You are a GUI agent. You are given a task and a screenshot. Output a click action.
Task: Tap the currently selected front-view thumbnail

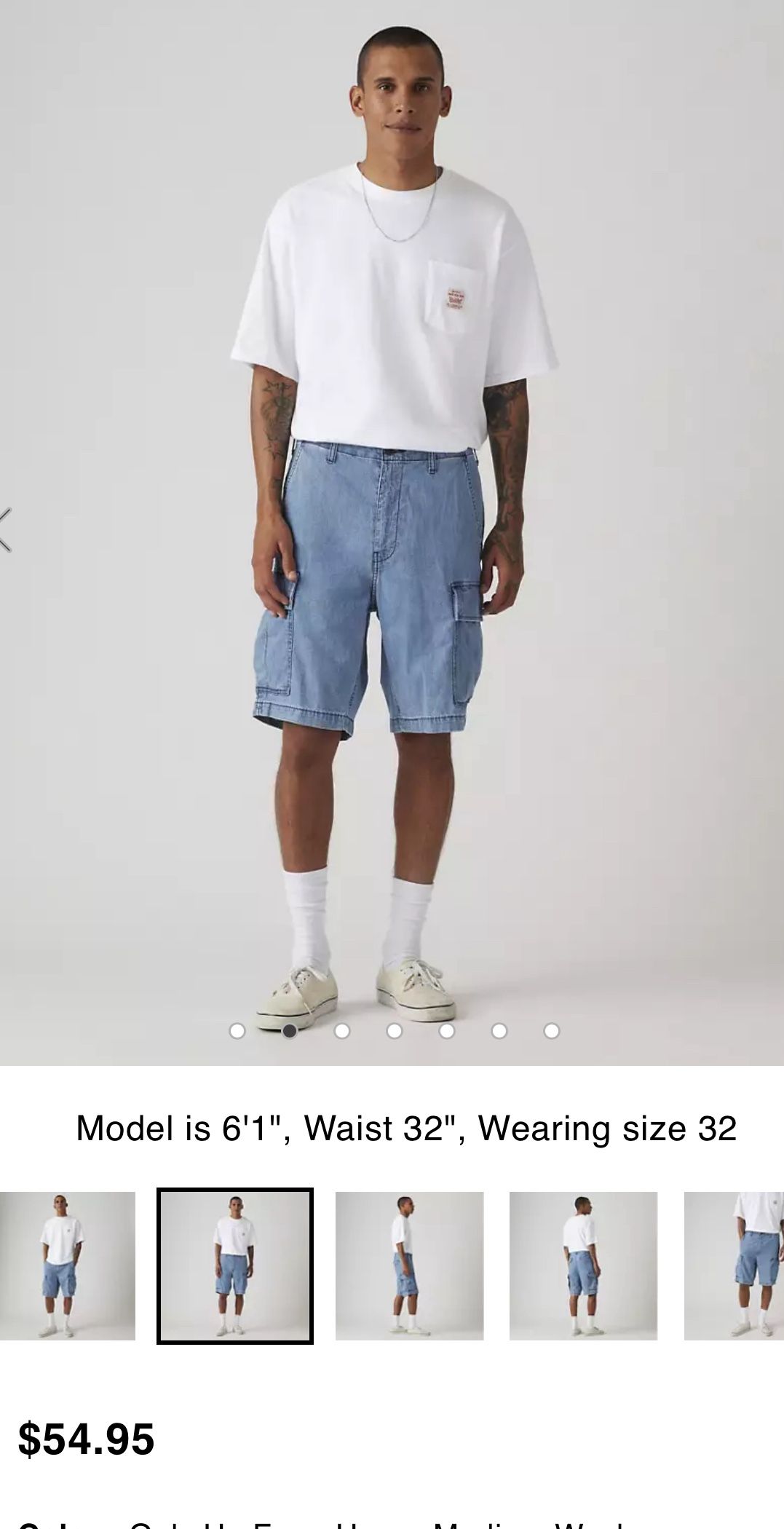(235, 1266)
